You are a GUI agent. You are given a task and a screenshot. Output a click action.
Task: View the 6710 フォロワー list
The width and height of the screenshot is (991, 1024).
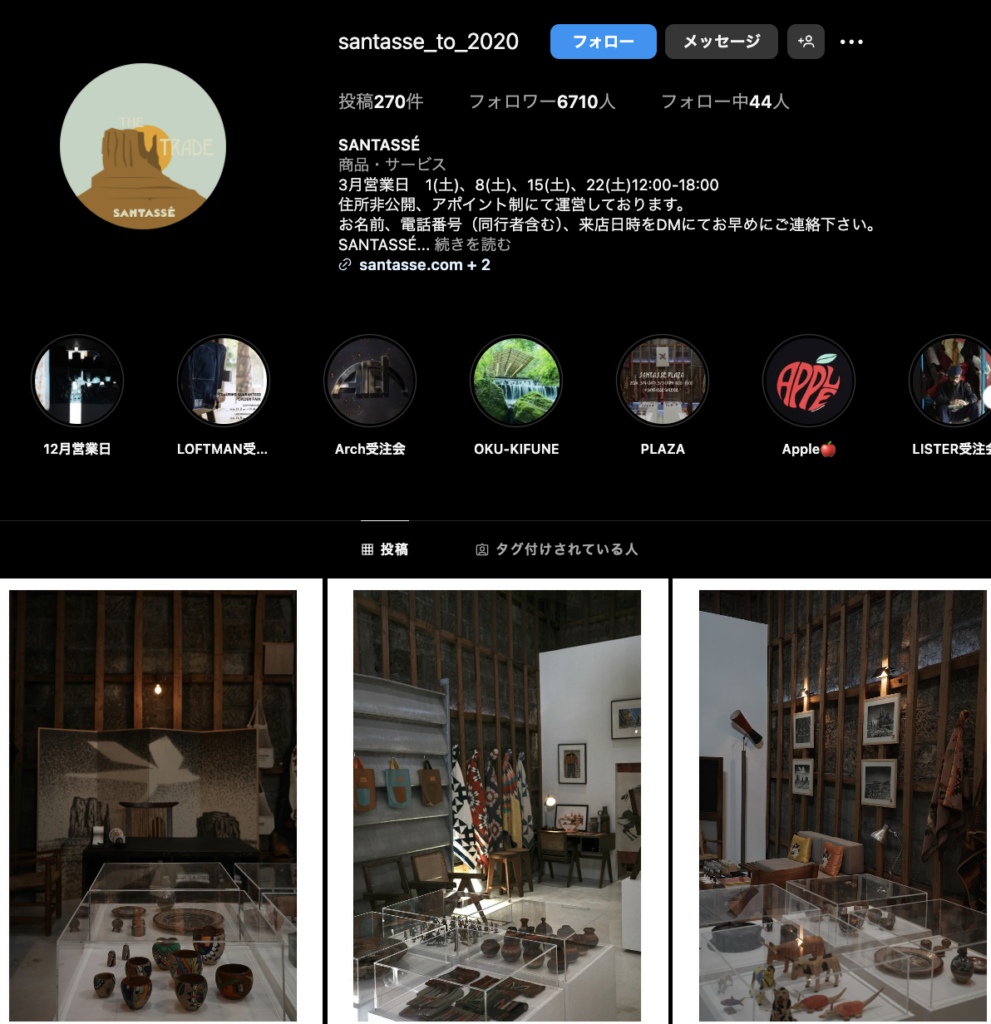(x=542, y=101)
